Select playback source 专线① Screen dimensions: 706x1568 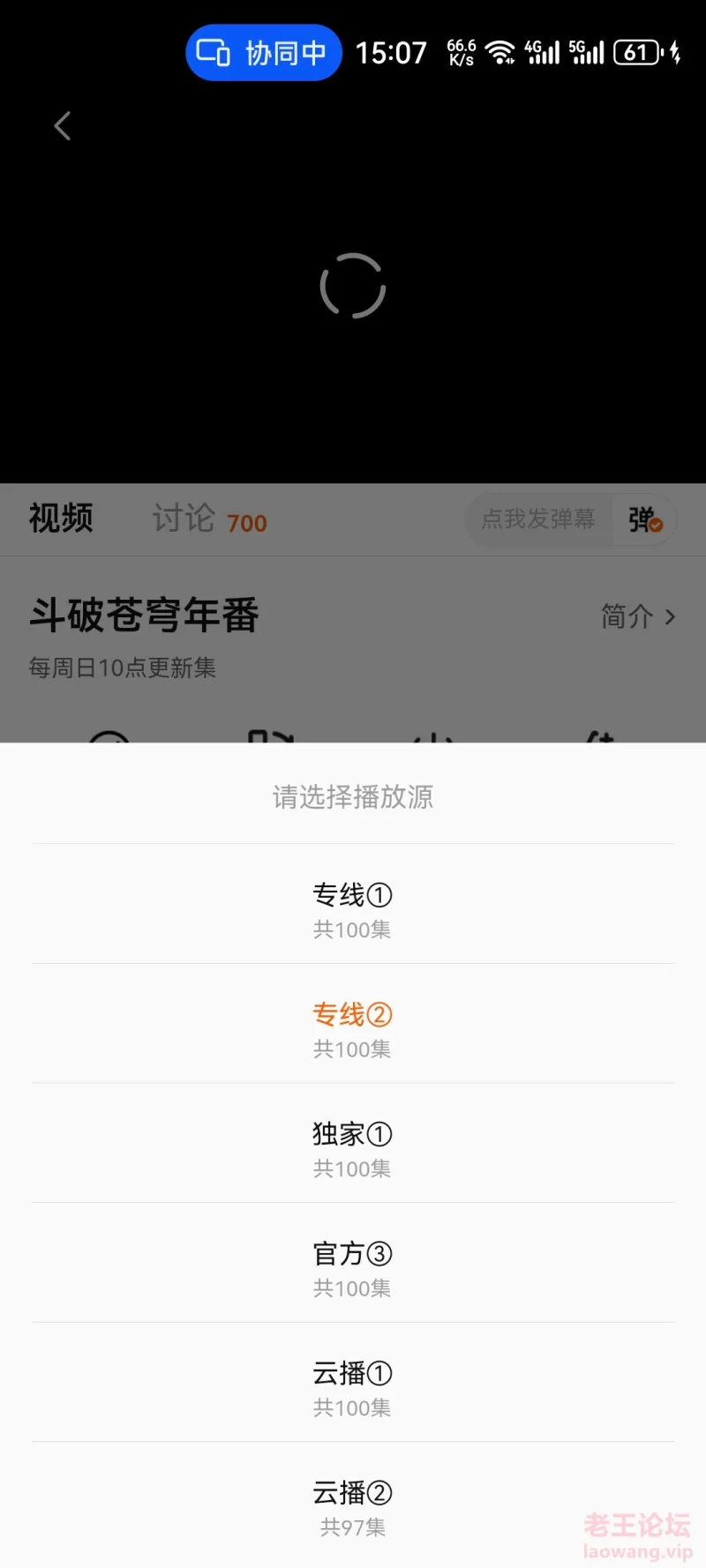pyautogui.click(x=353, y=904)
